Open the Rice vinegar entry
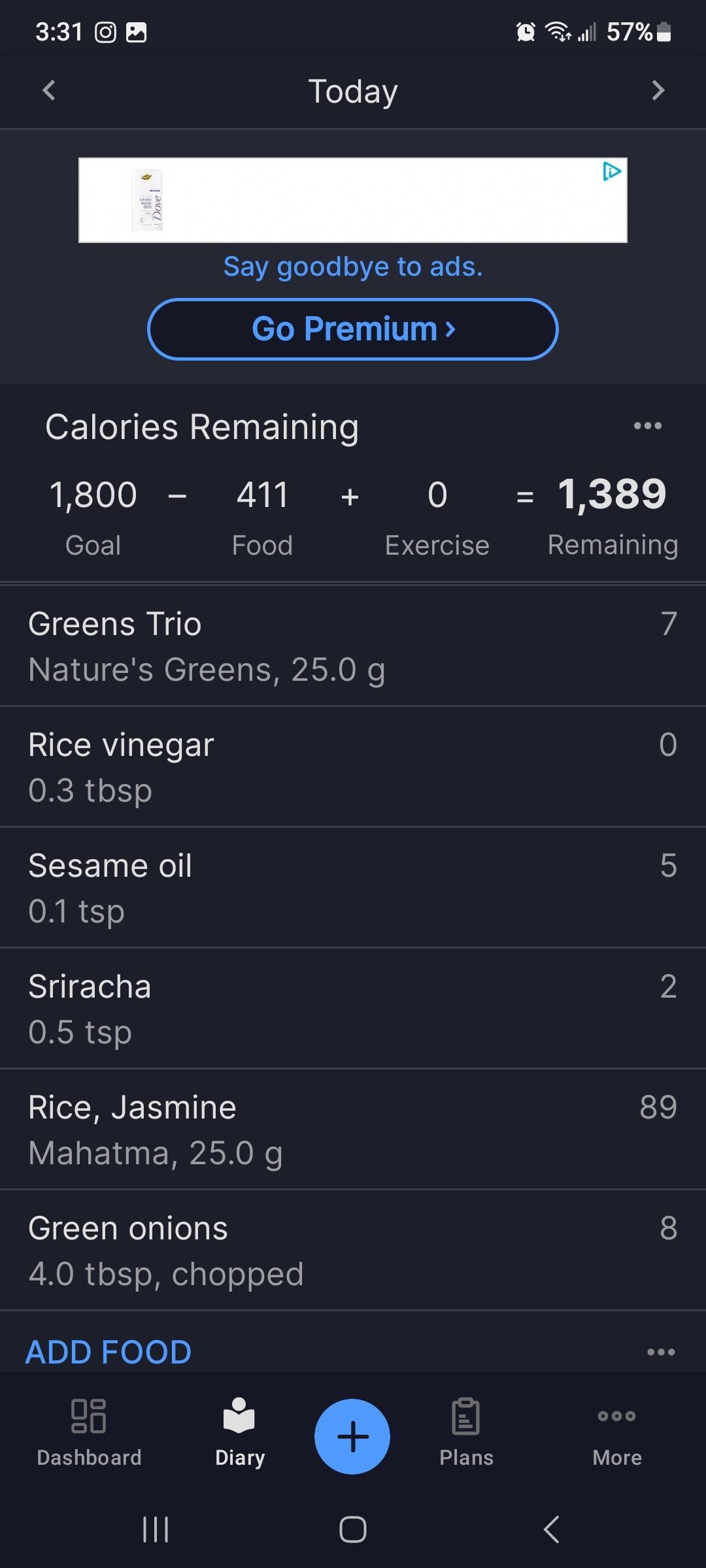 (x=353, y=766)
